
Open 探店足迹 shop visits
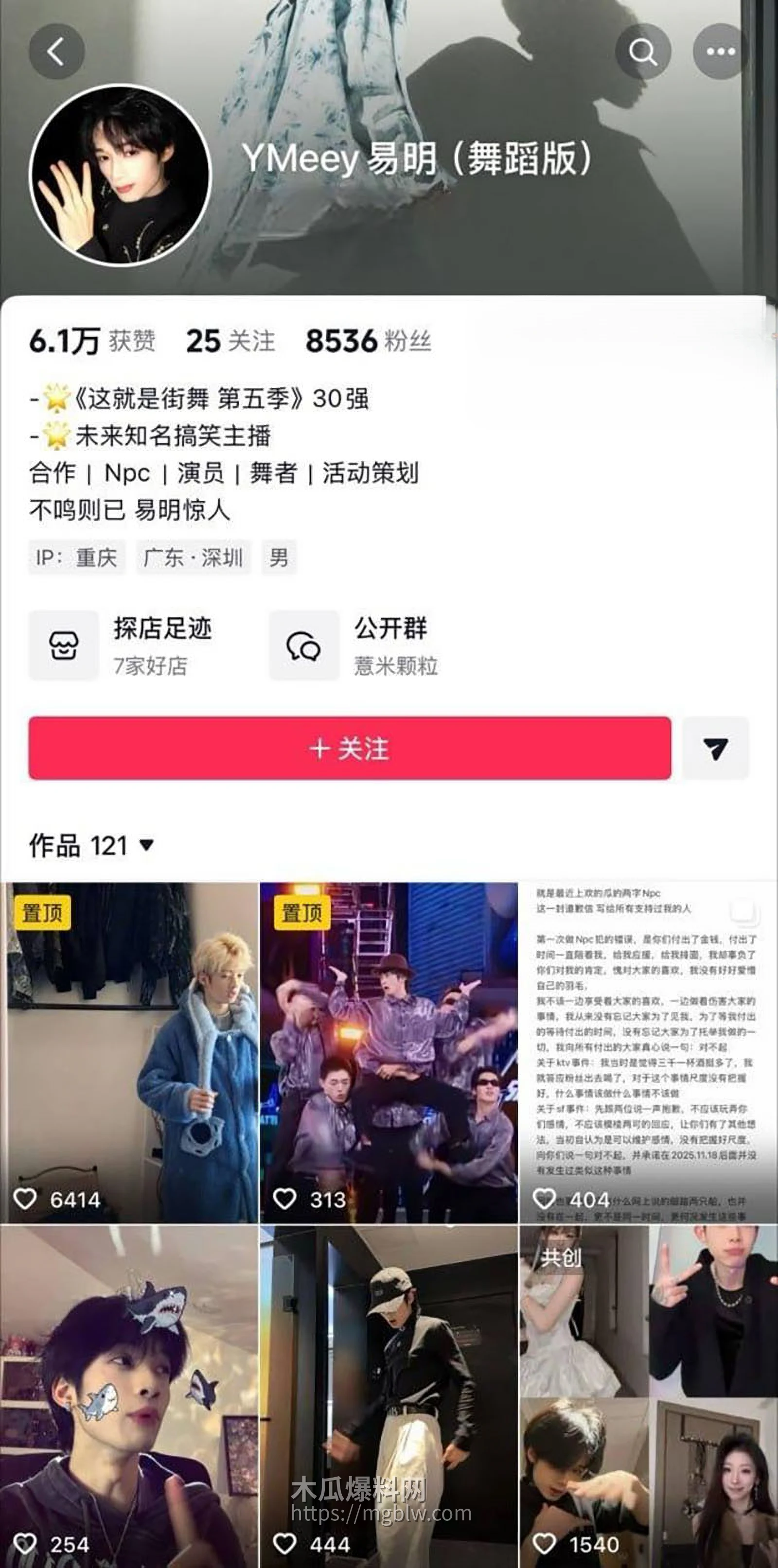122,645
